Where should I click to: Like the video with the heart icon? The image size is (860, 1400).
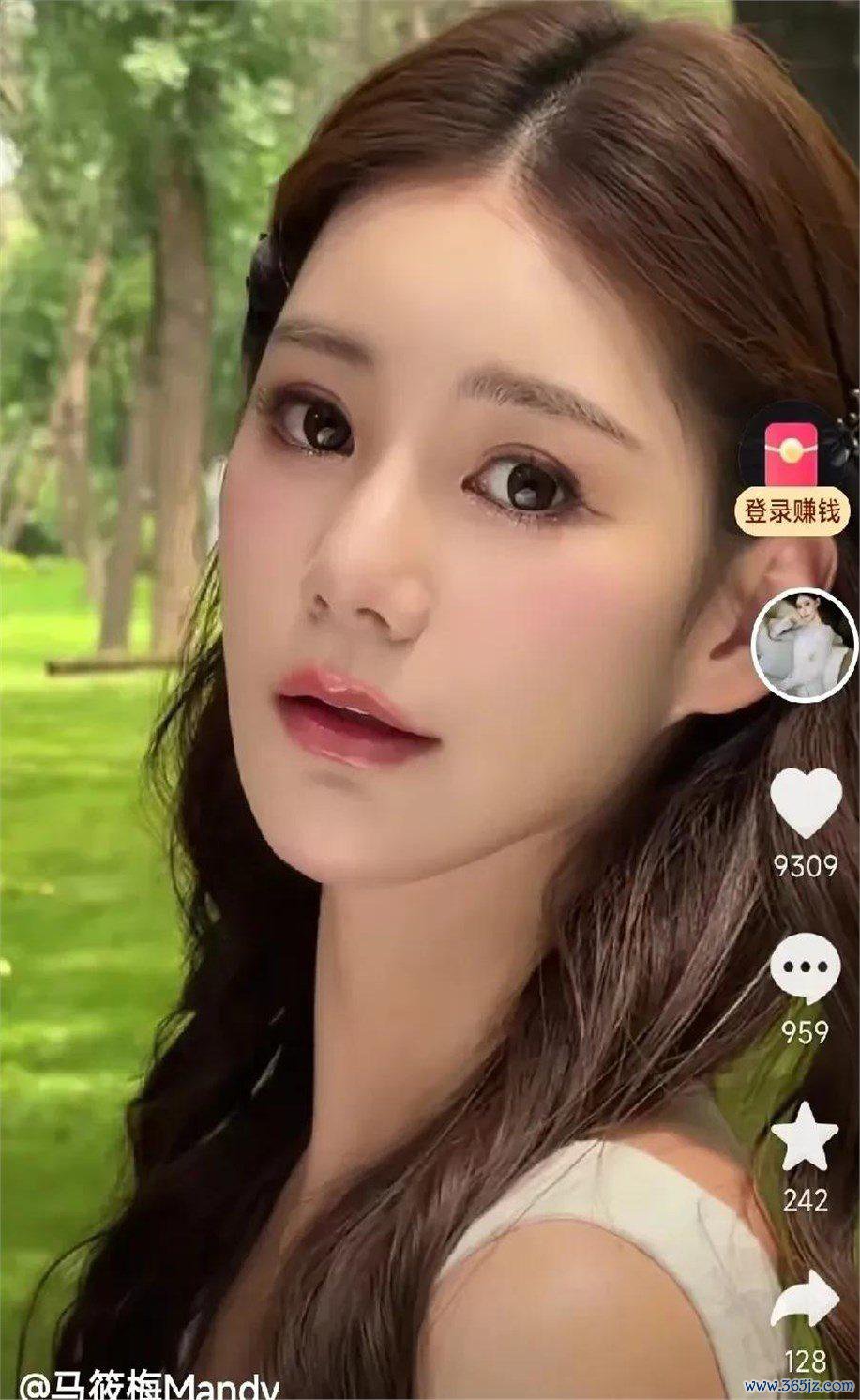805,805
